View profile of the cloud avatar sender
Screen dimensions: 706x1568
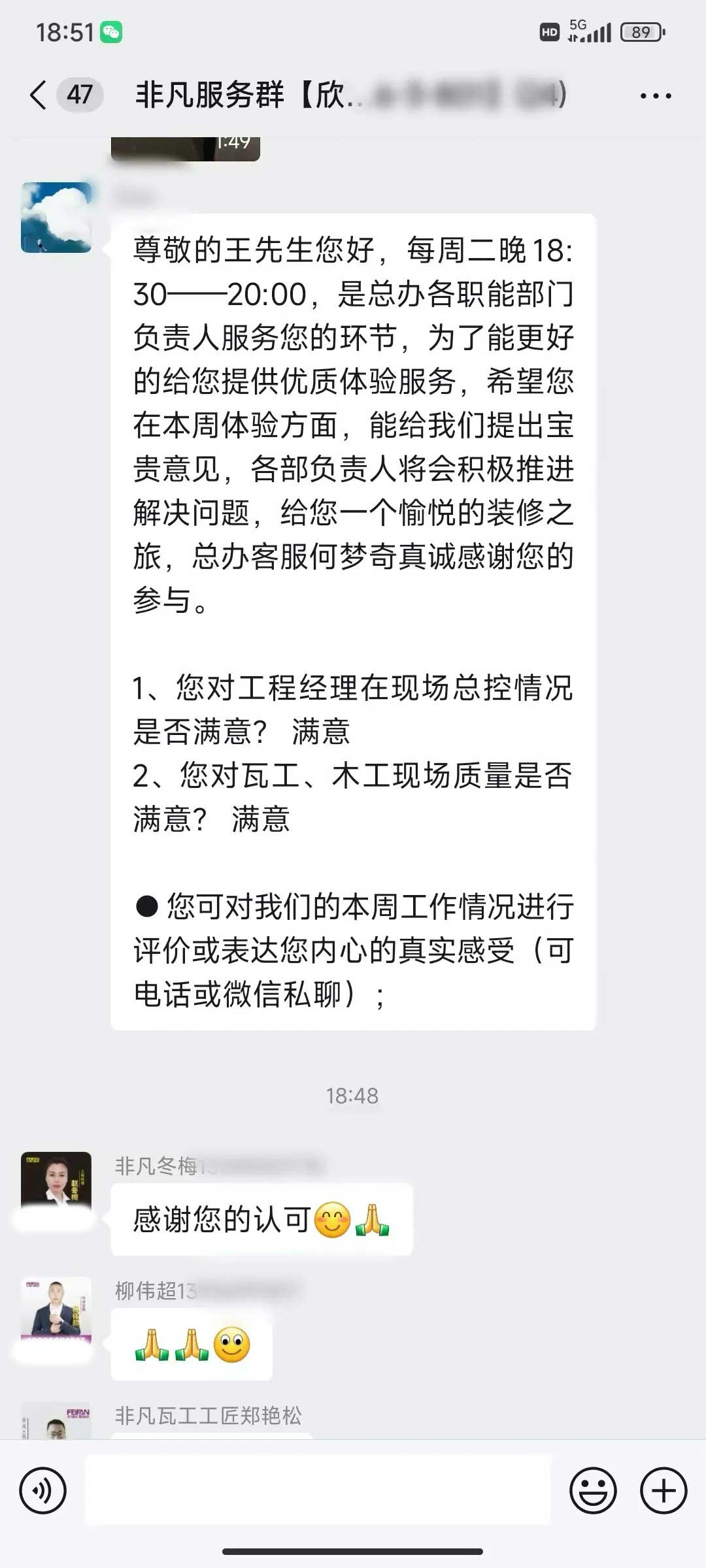pyautogui.click(x=56, y=218)
